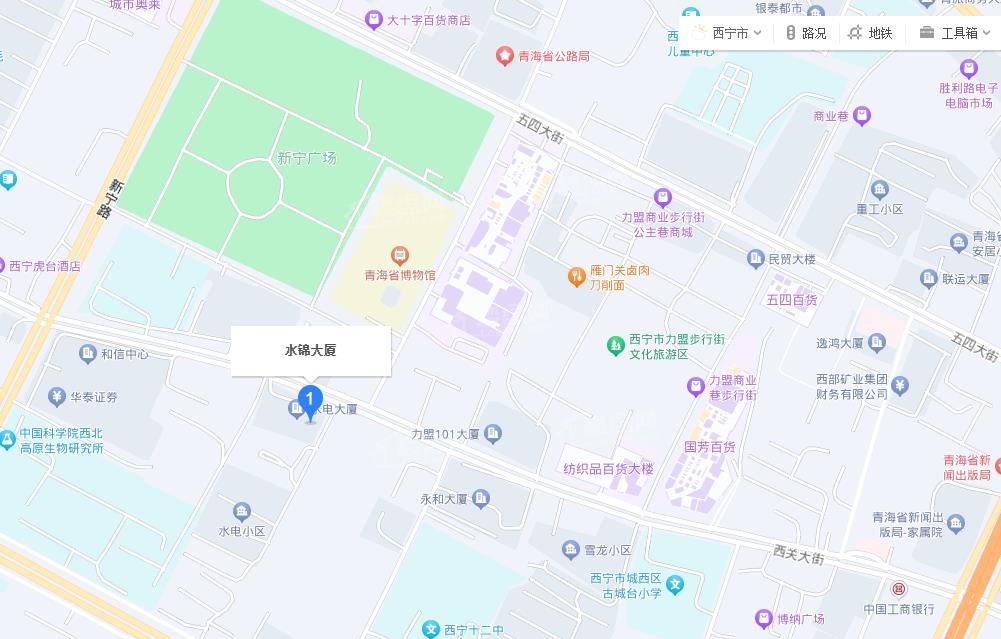The width and height of the screenshot is (1001, 639).
Task: Select the 和信中心 building marker
Action: pyautogui.click(x=88, y=353)
